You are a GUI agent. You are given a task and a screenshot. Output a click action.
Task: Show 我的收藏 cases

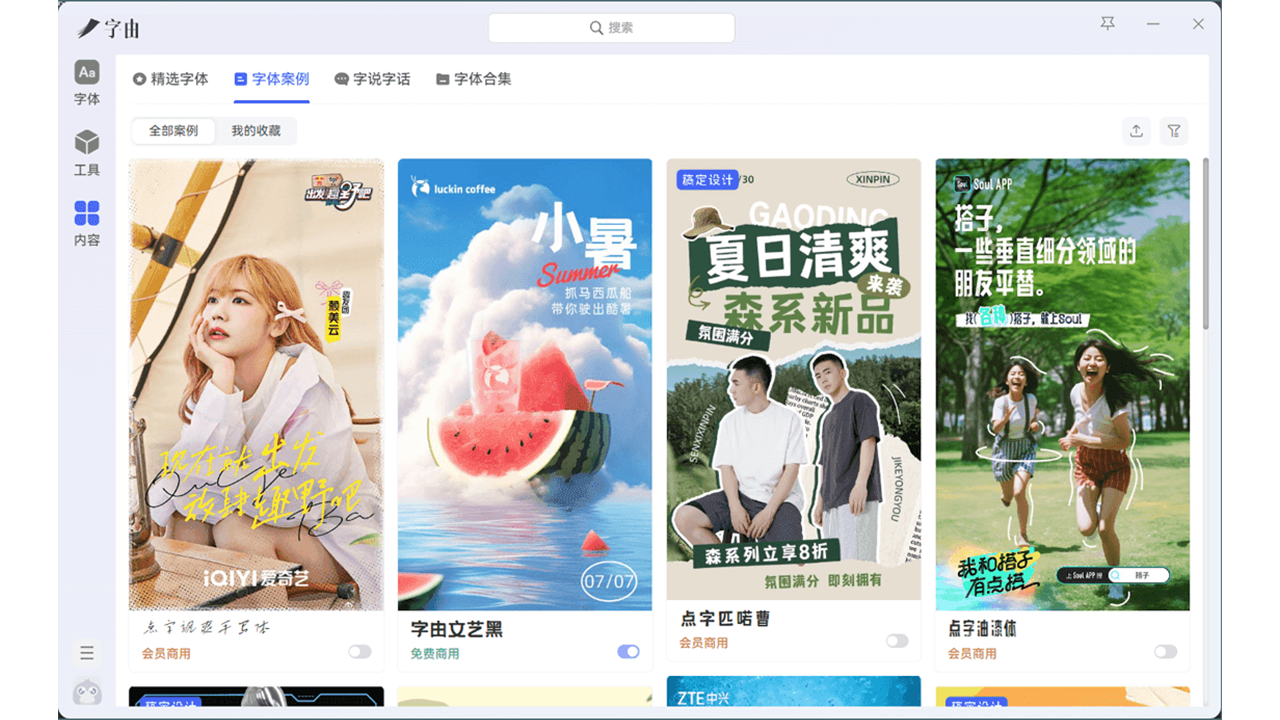pos(256,131)
